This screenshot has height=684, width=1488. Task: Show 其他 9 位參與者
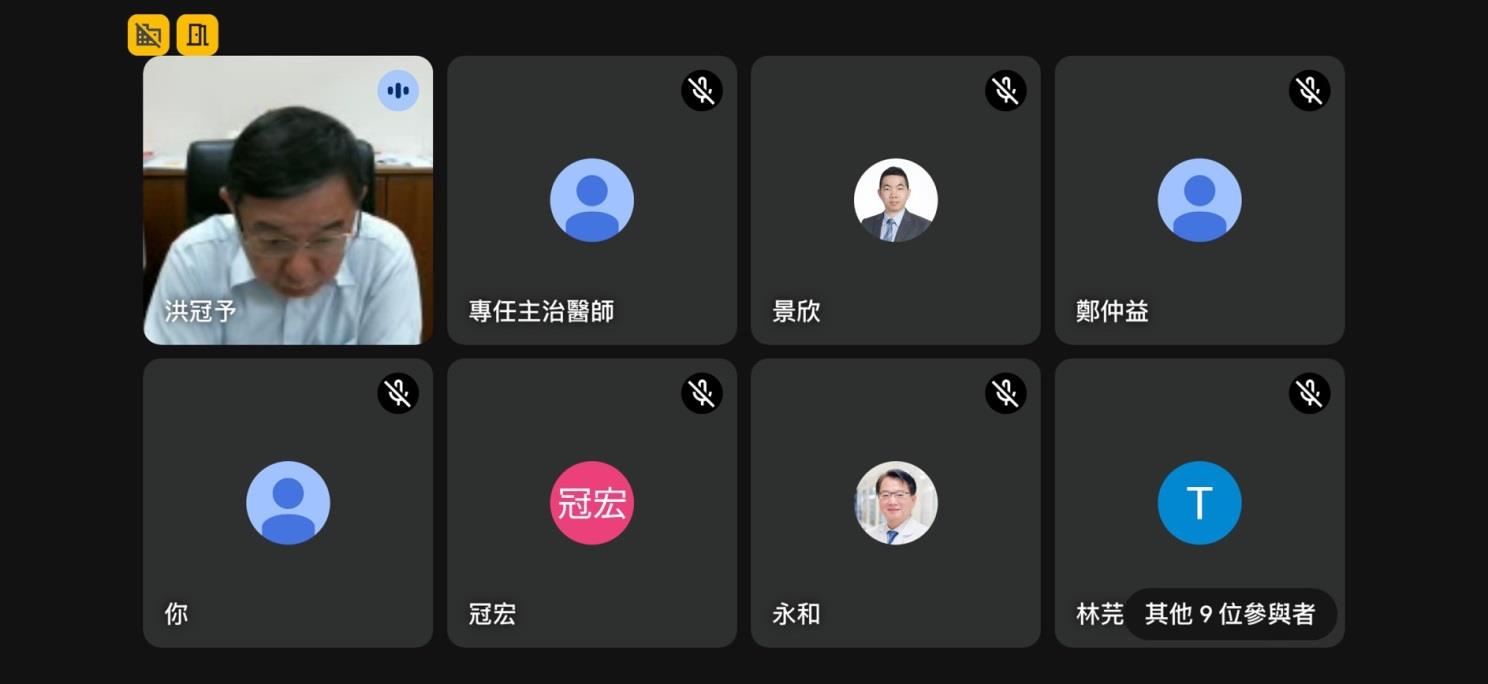(x=1229, y=614)
